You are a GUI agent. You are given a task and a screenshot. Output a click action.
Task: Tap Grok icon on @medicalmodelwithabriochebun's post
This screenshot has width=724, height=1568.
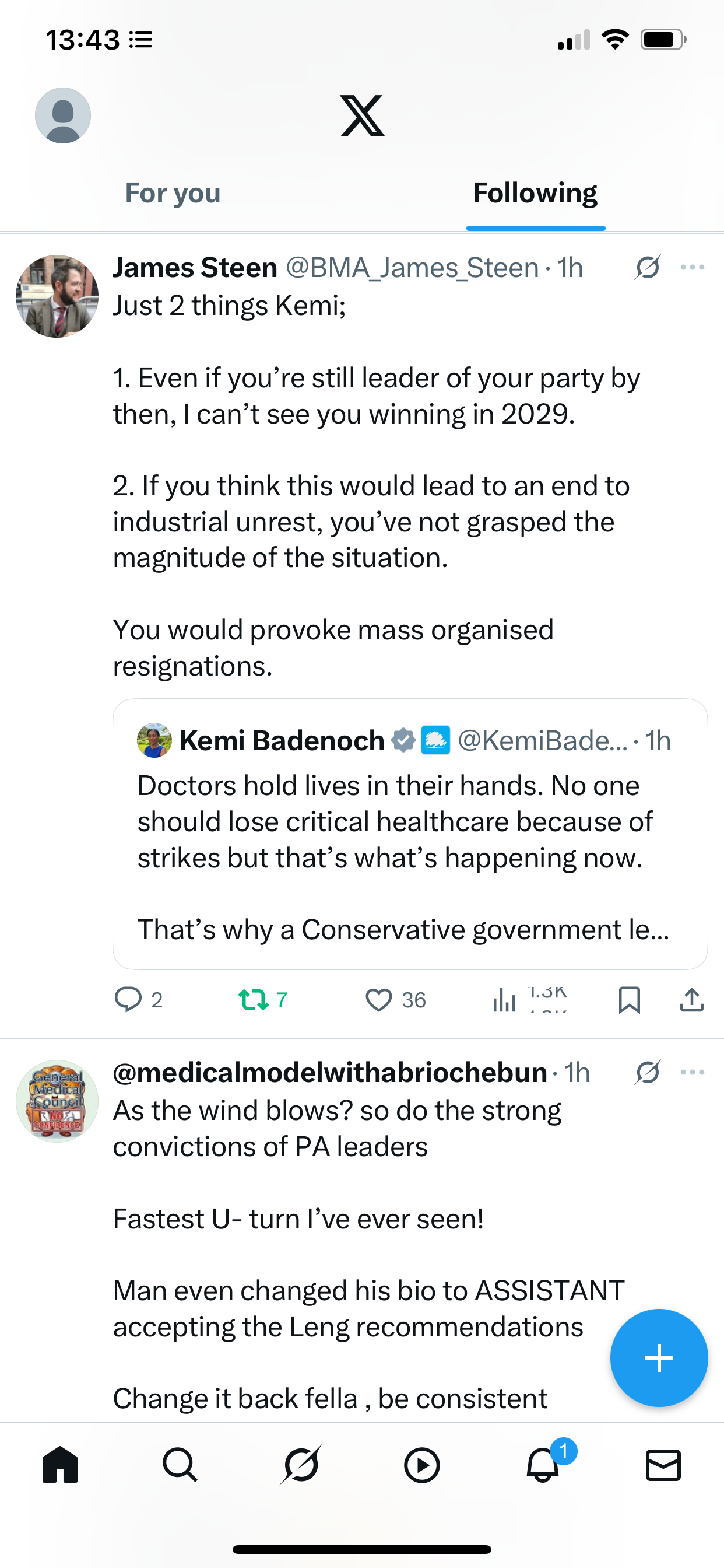click(647, 1072)
